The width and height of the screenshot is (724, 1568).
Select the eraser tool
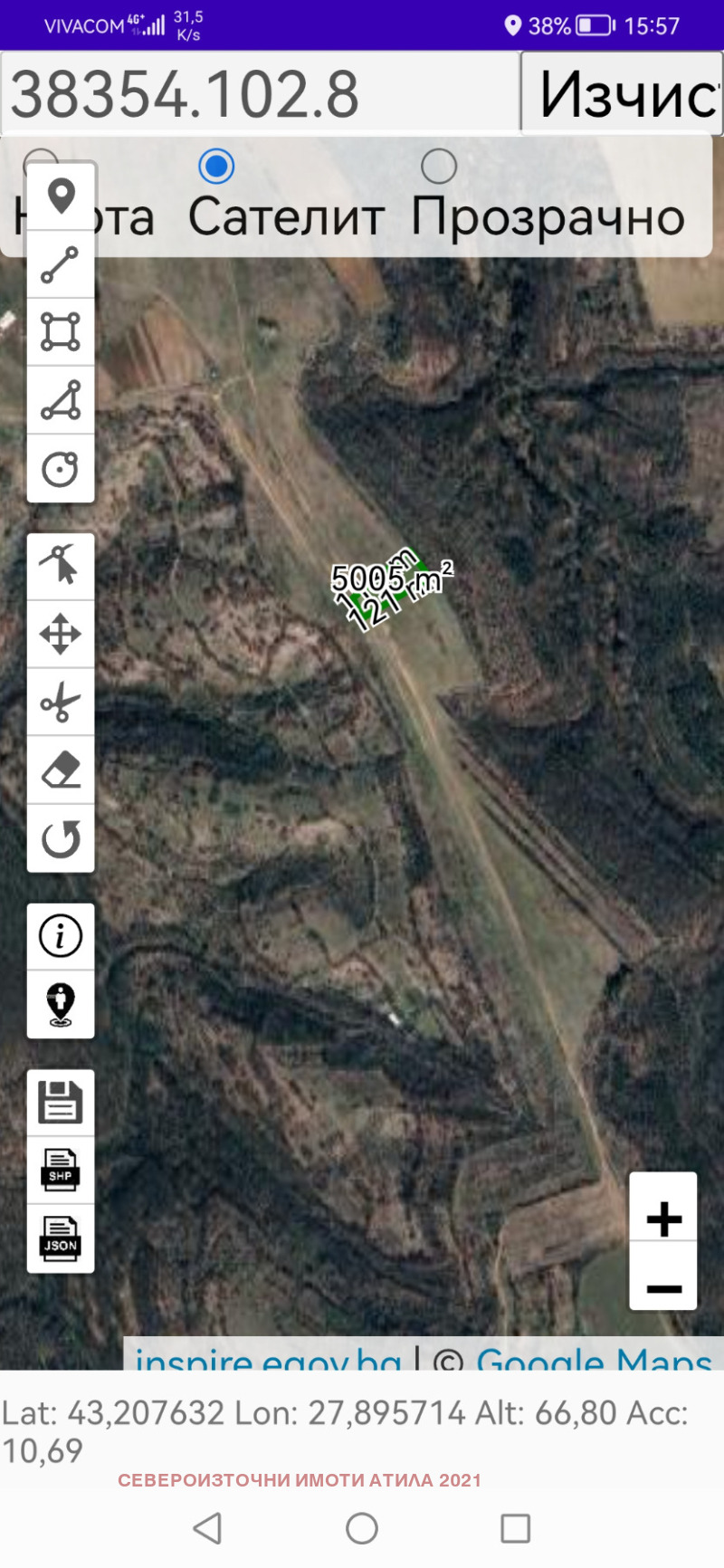61,770
